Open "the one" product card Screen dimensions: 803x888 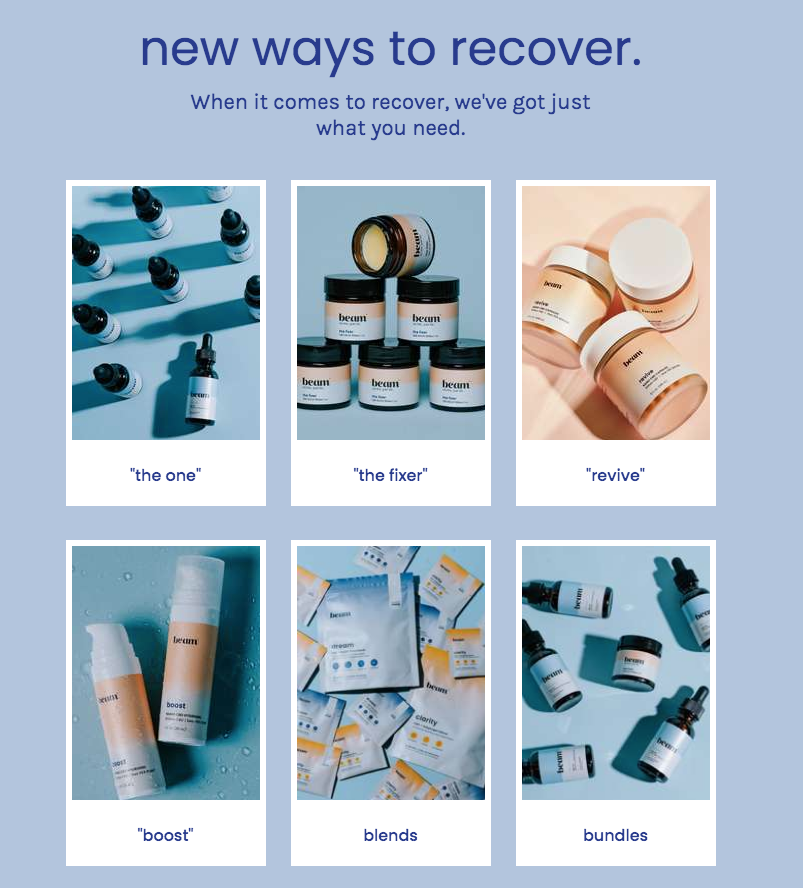[x=166, y=343]
